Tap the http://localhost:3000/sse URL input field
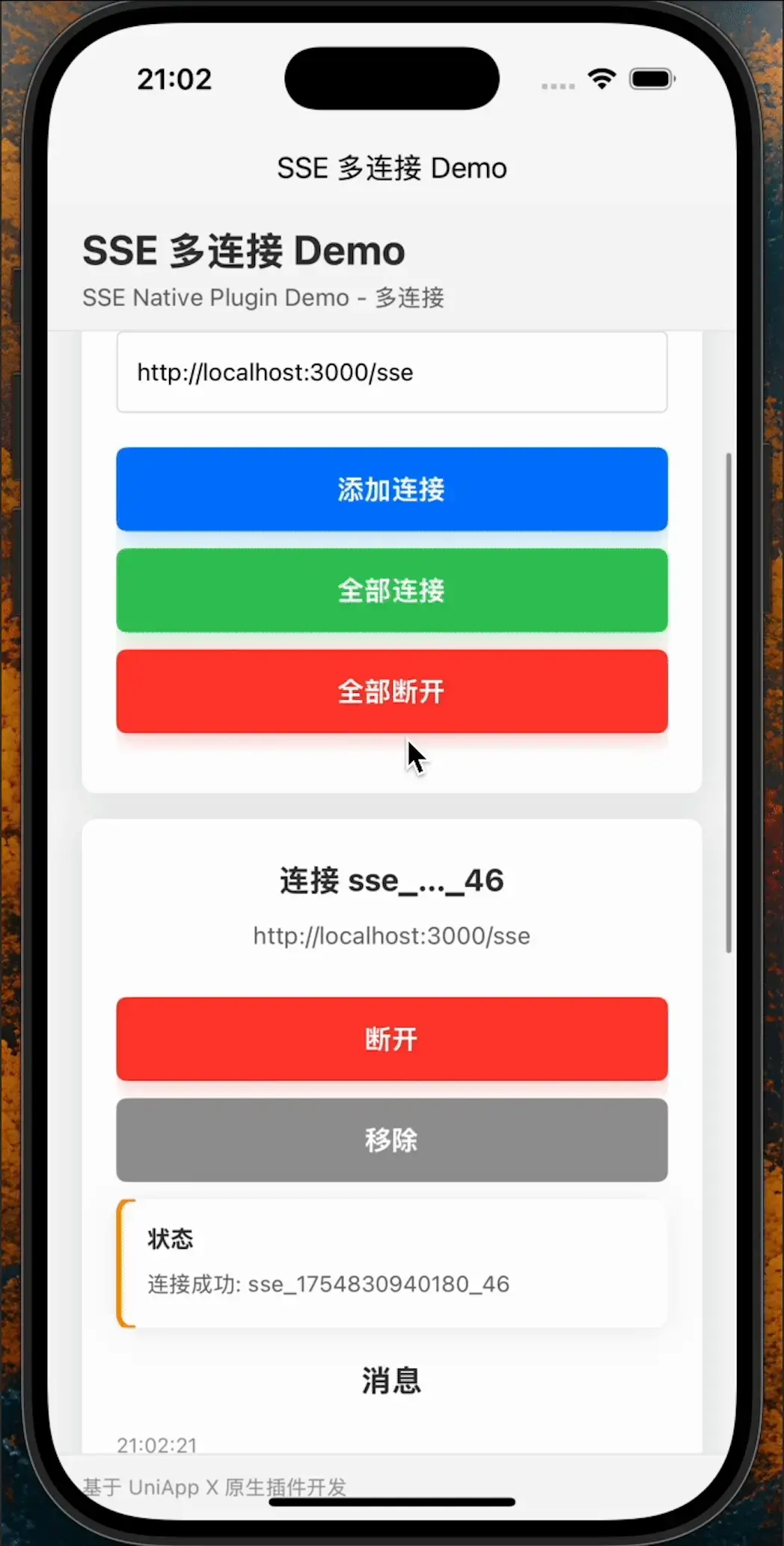 391,372
